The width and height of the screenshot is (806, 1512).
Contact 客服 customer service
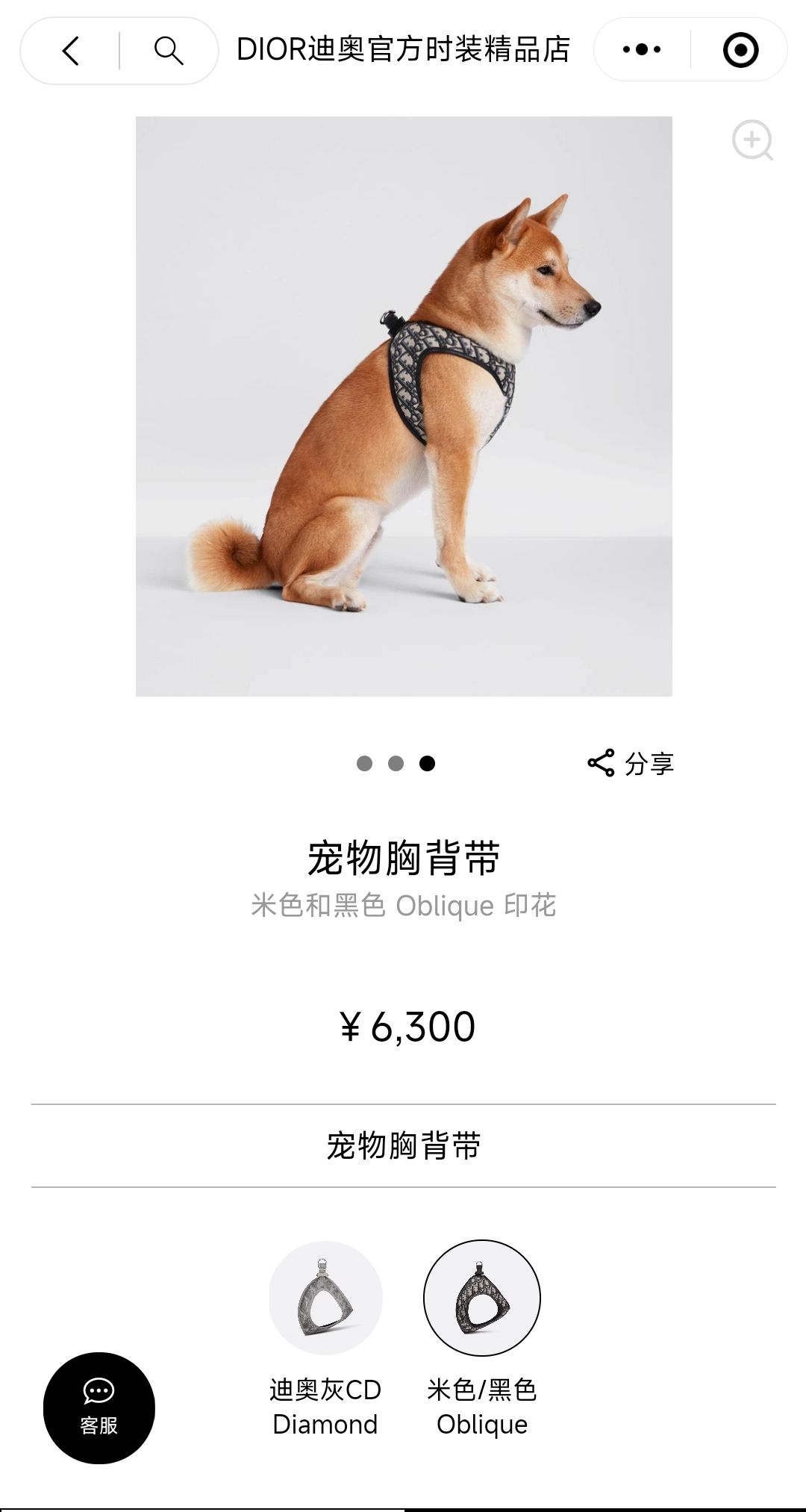(99, 1407)
